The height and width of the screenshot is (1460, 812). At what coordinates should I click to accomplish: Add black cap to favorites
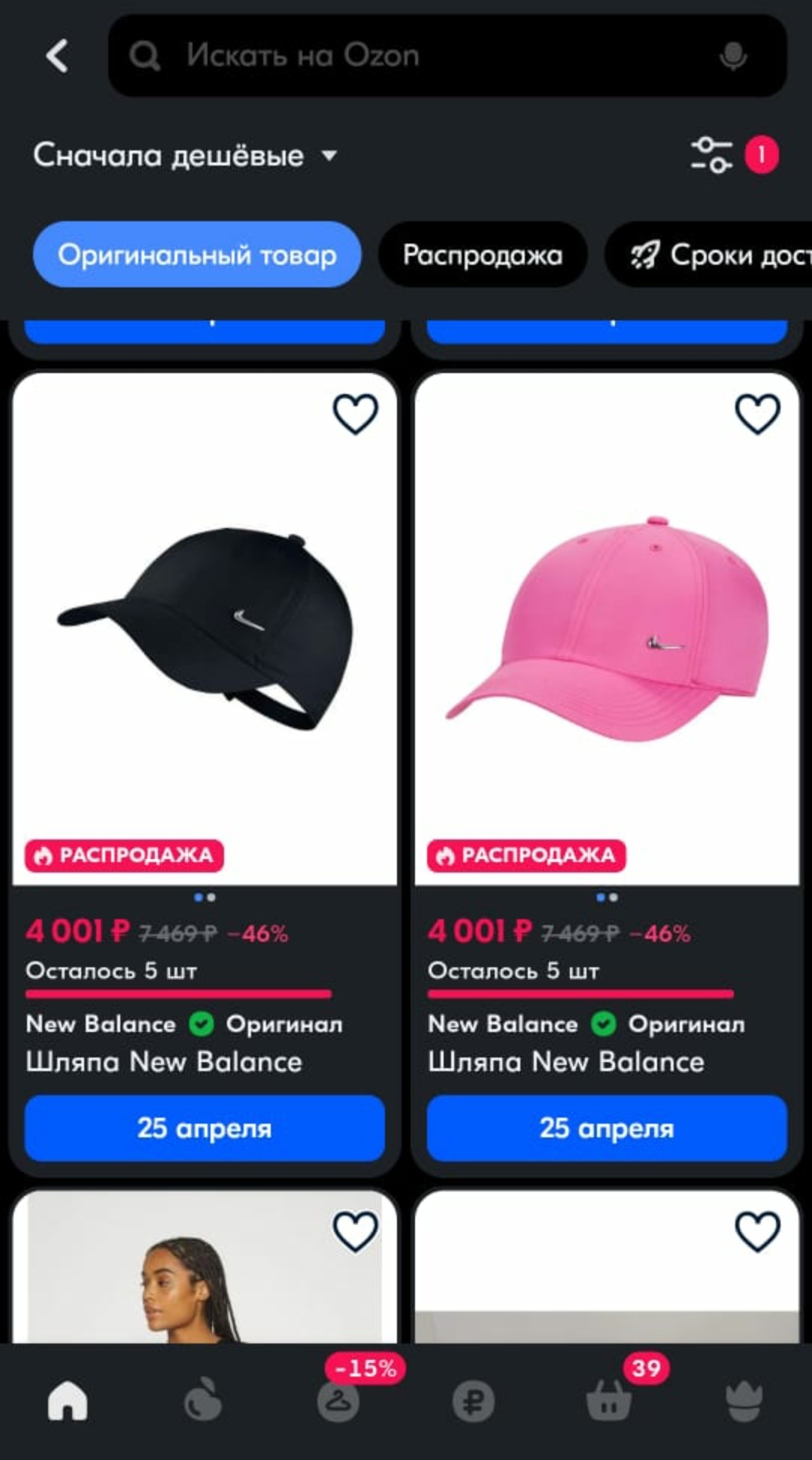(x=355, y=414)
